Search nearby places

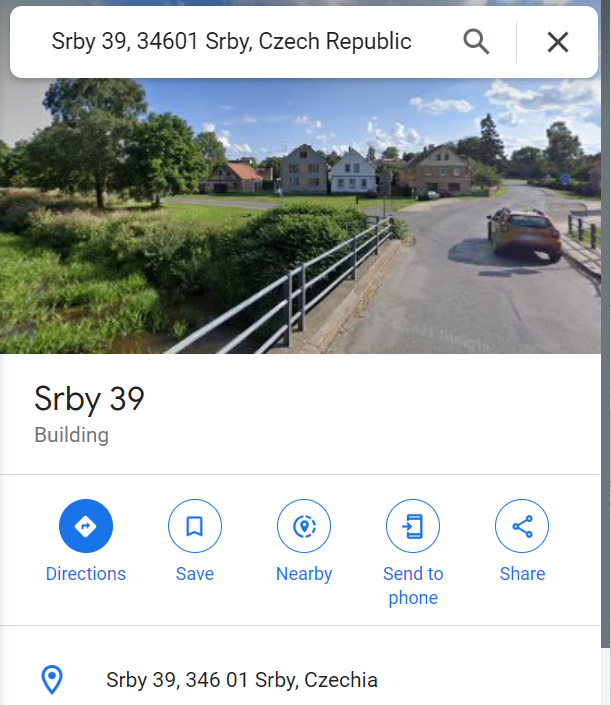[x=304, y=526]
